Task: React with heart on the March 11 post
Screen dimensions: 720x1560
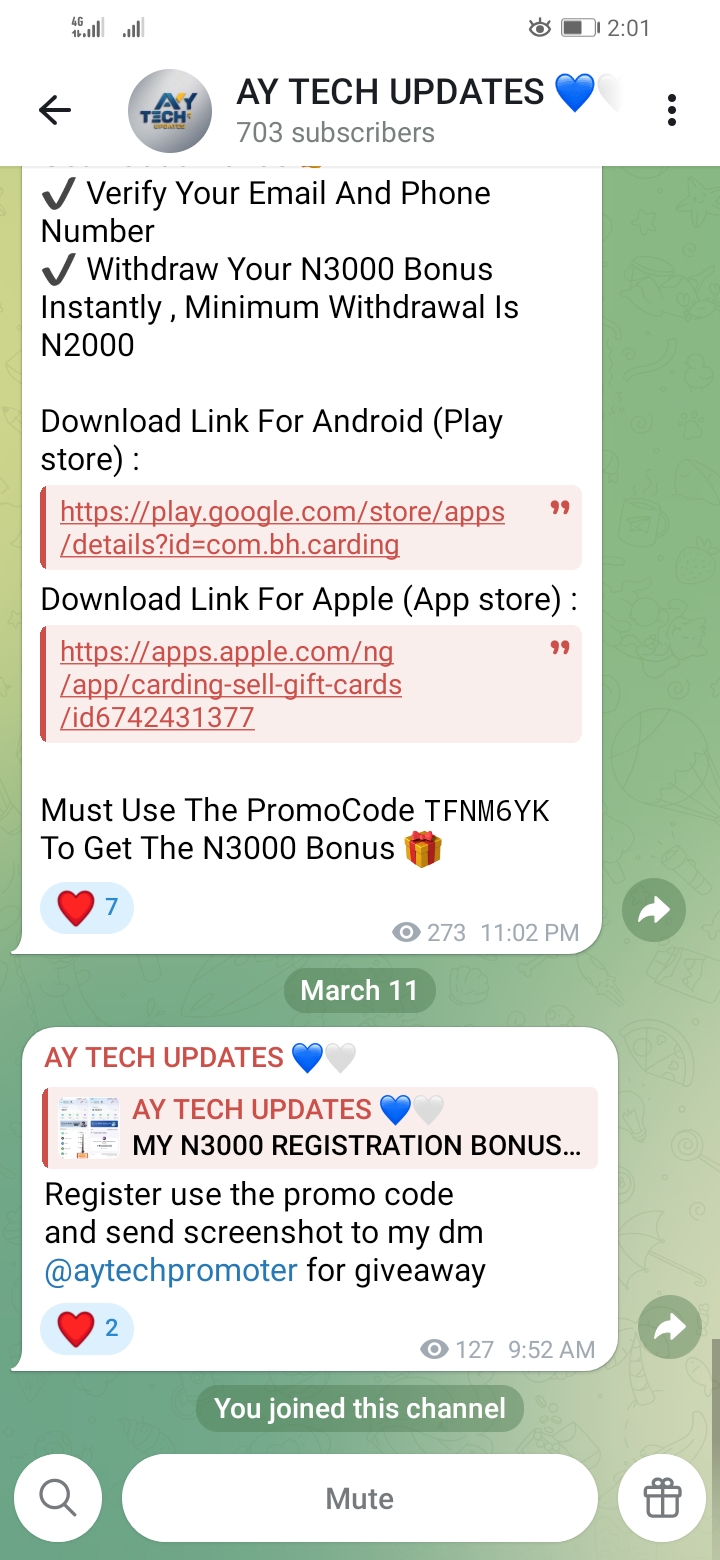Action: pos(87,1328)
